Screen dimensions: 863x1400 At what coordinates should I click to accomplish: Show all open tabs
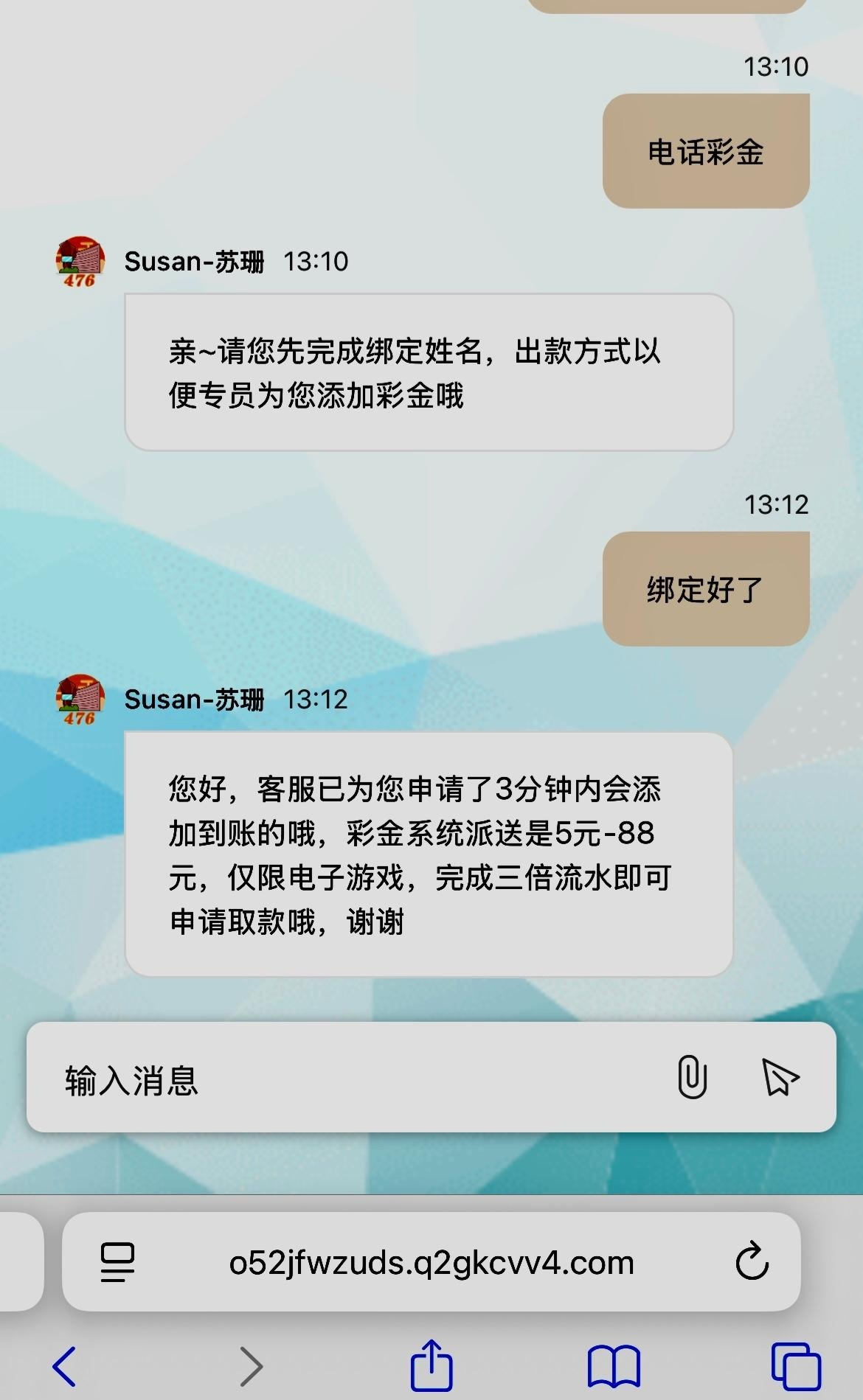(x=796, y=1366)
